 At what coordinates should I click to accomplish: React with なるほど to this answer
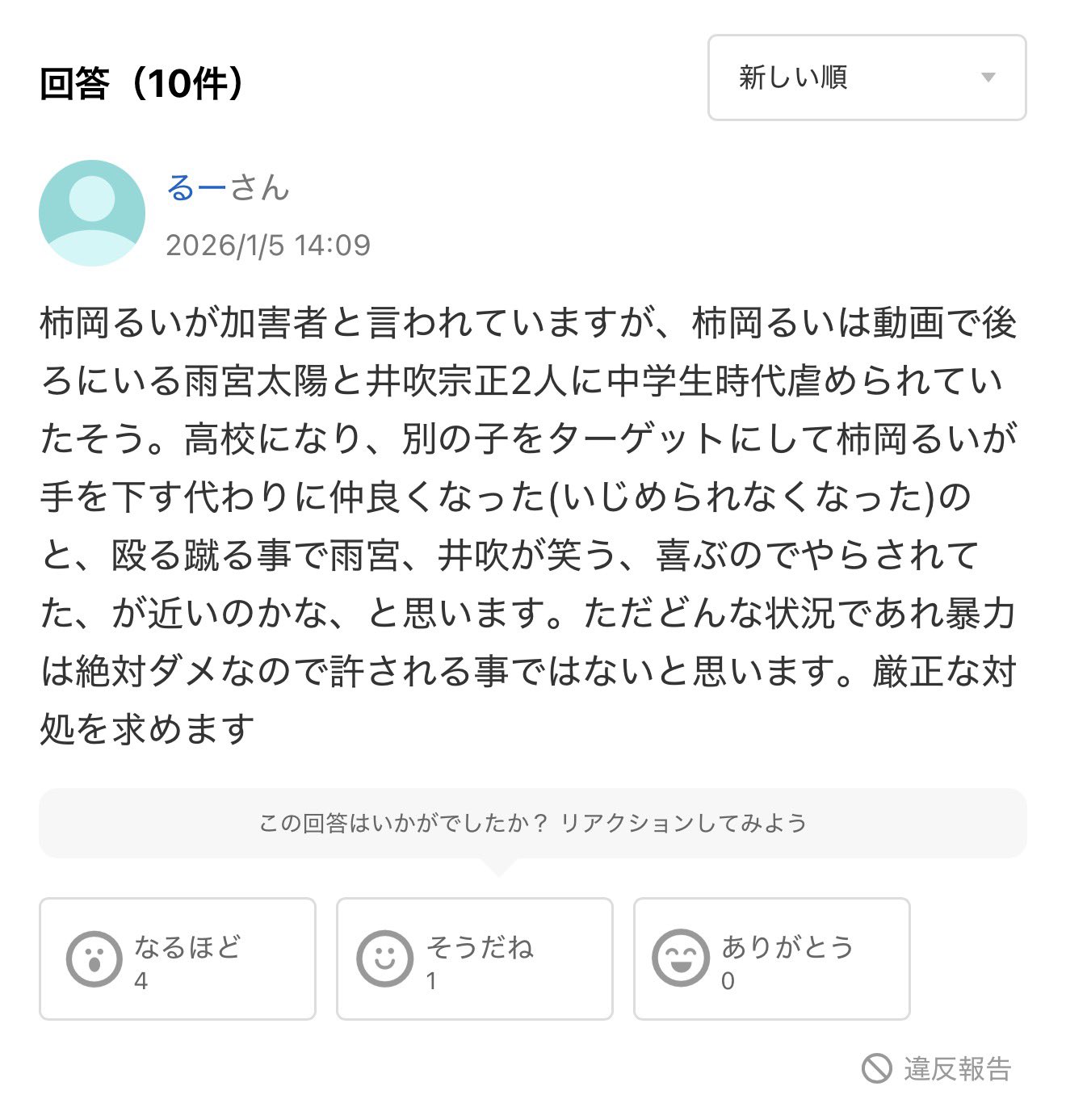click(x=177, y=959)
